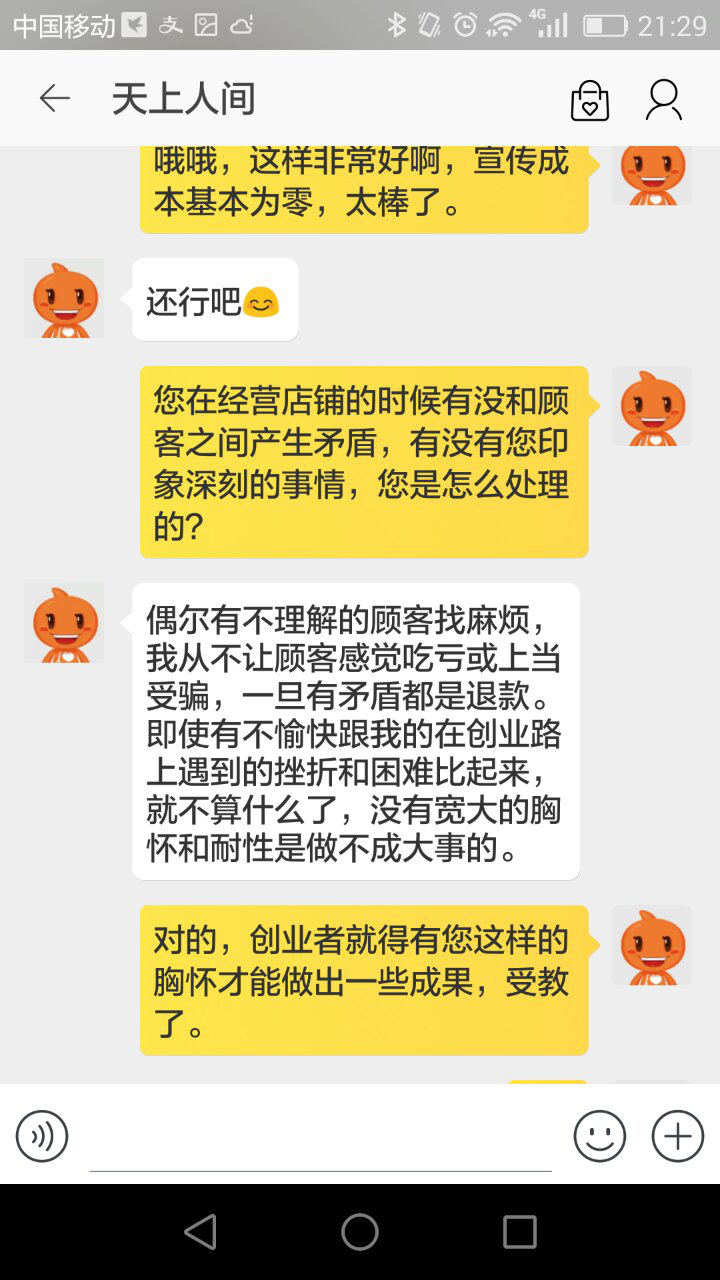The height and width of the screenshot is (1280, 720).
Task: Switch to voice message input
Action: pyautogui.click(x=42, y=1136)
